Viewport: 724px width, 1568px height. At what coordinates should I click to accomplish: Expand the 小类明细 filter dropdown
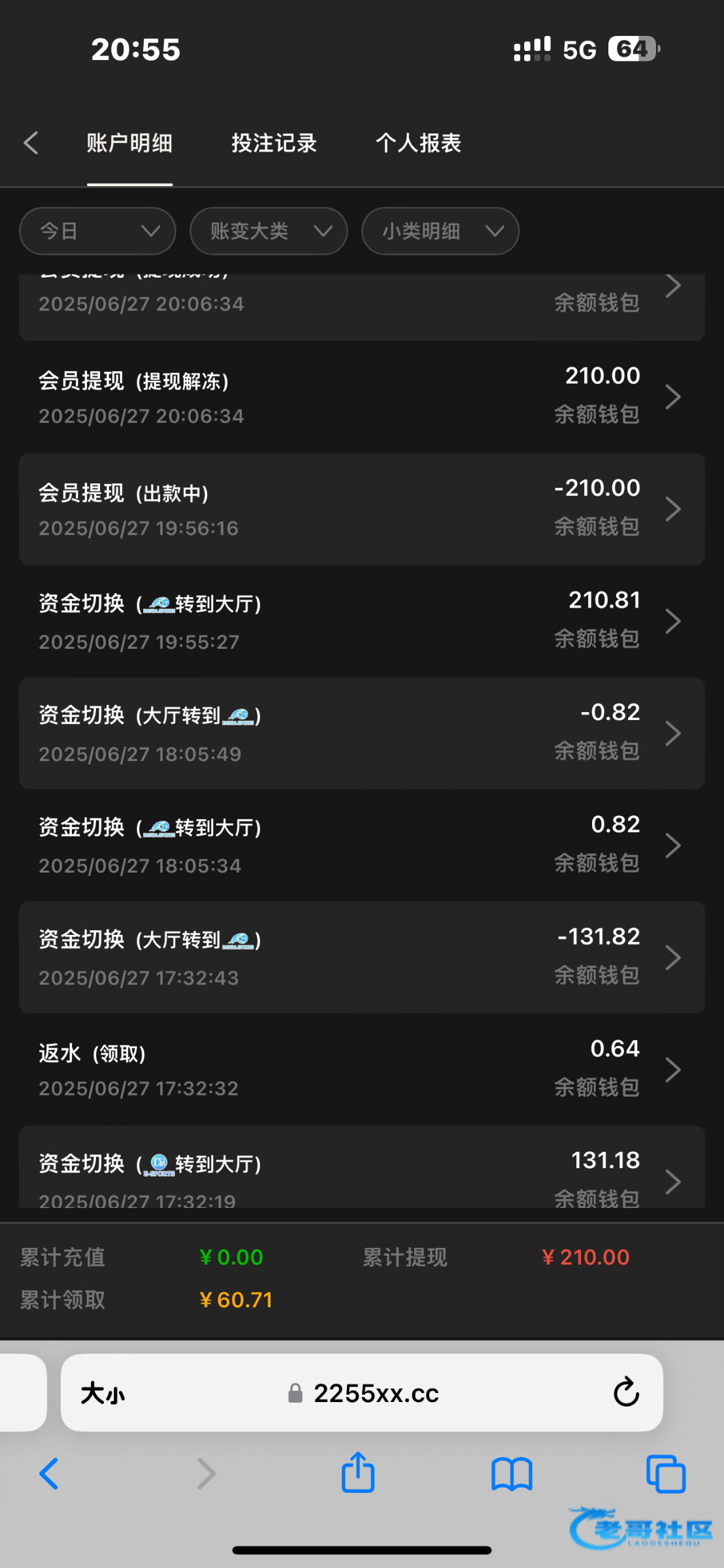click(440, 231)
